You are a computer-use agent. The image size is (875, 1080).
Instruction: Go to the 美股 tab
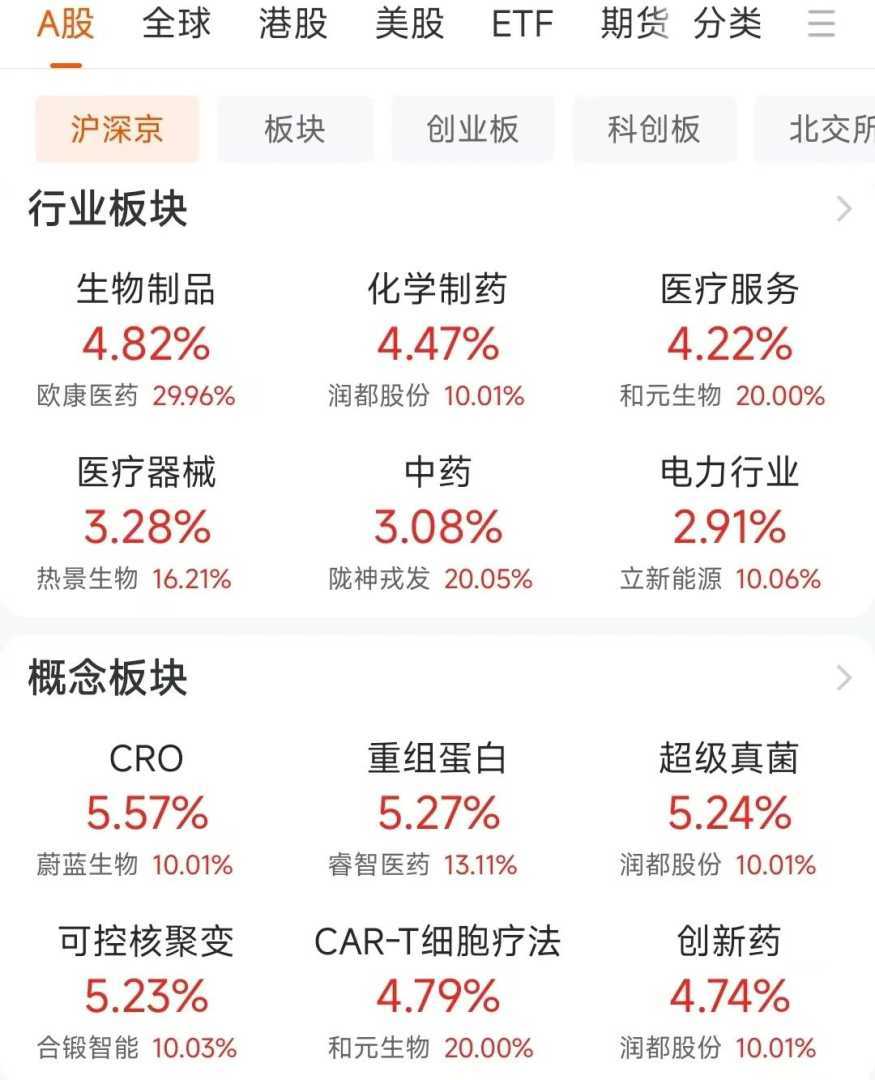409,24
